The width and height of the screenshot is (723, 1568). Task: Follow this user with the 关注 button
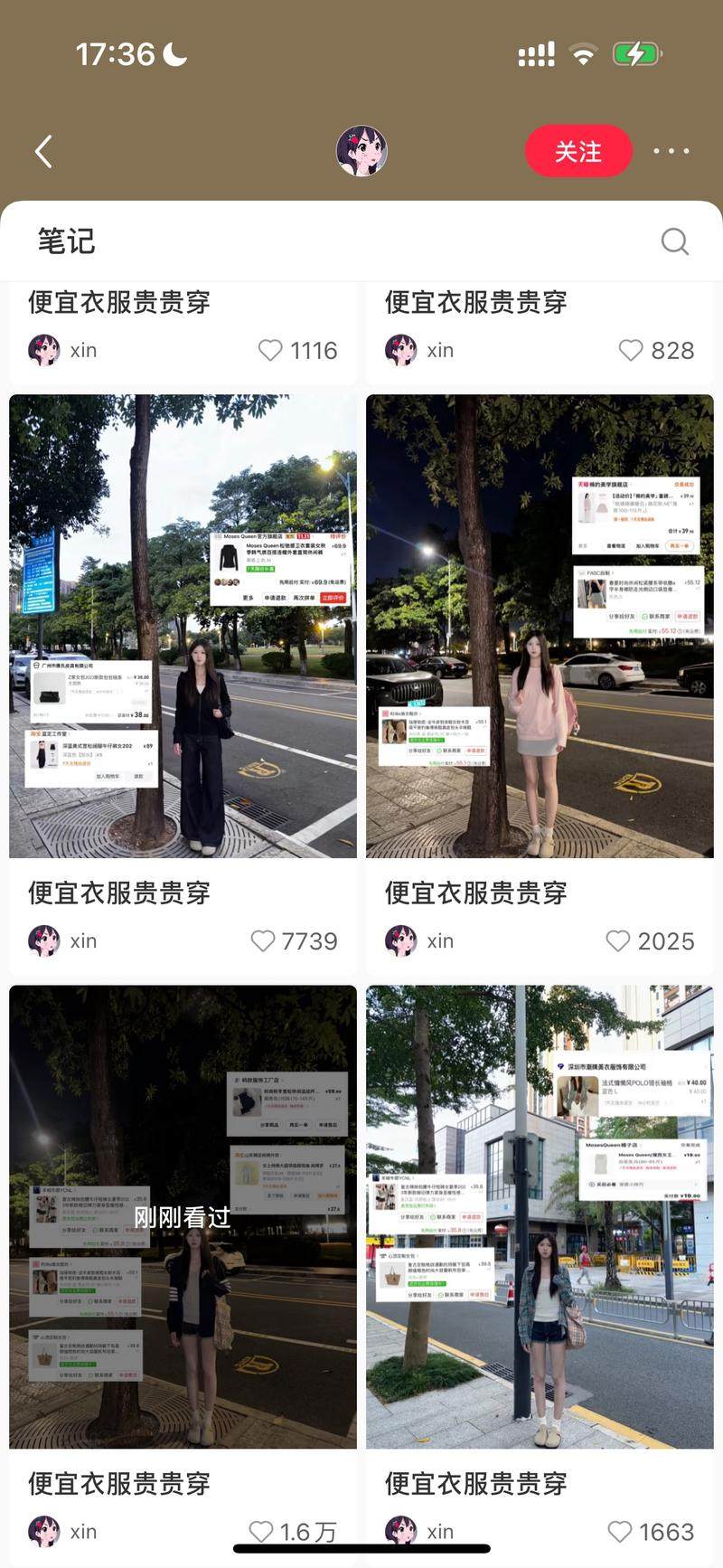(x=578, y=151)
